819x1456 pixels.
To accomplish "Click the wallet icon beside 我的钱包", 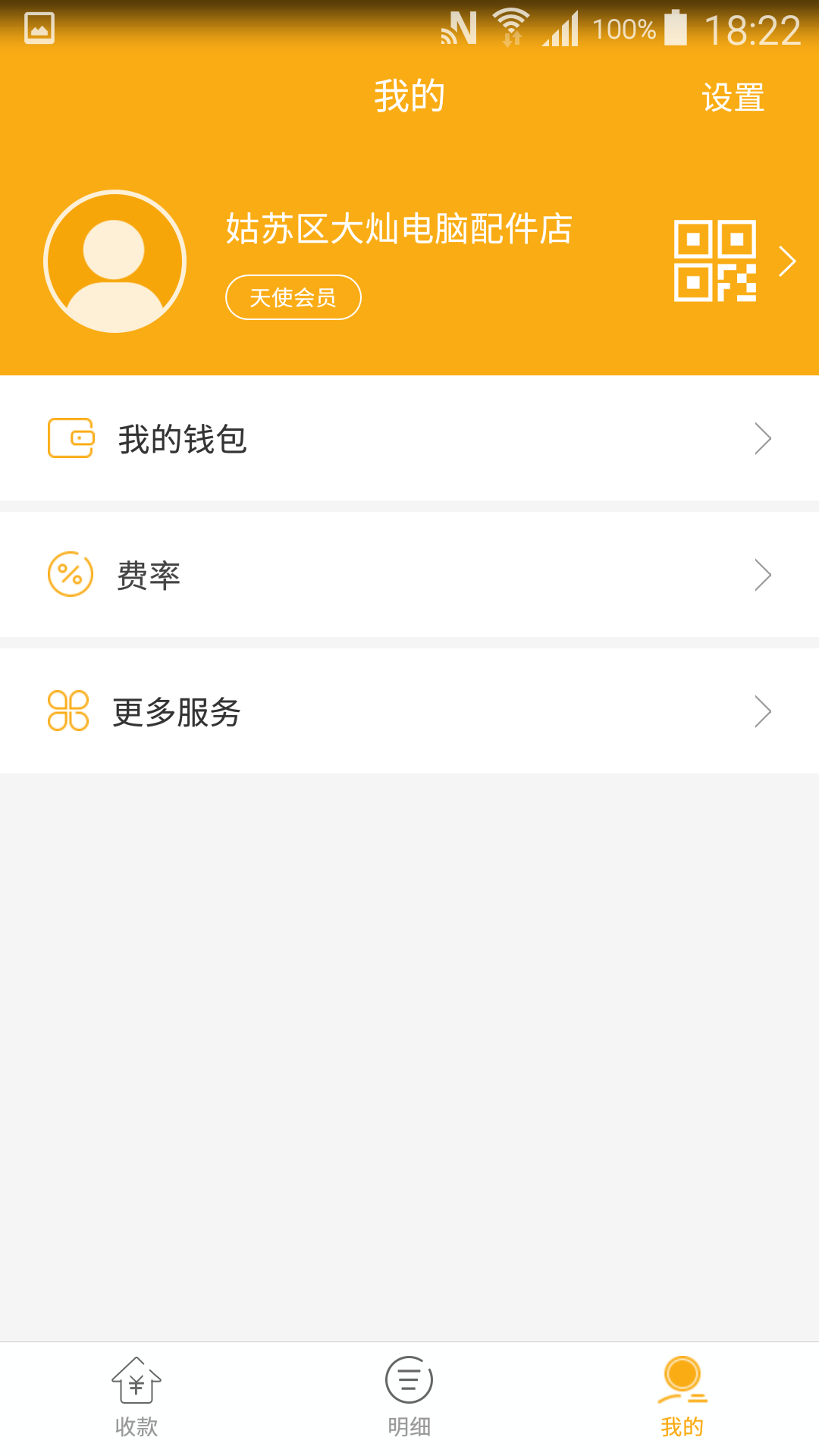I will pyautogui.click(x=70, y=438).
